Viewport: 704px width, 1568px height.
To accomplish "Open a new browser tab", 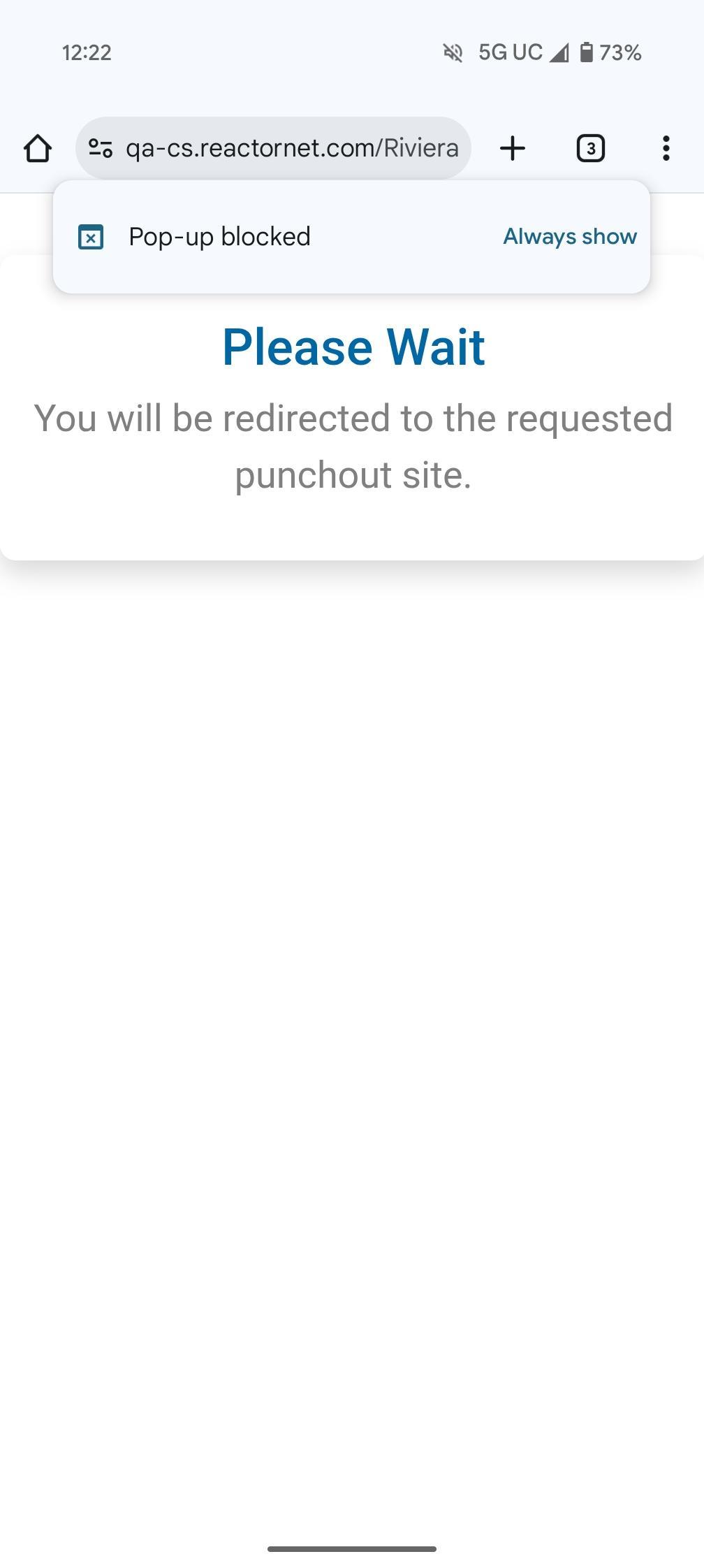I will pyautogui.click(x=513, y=148).
